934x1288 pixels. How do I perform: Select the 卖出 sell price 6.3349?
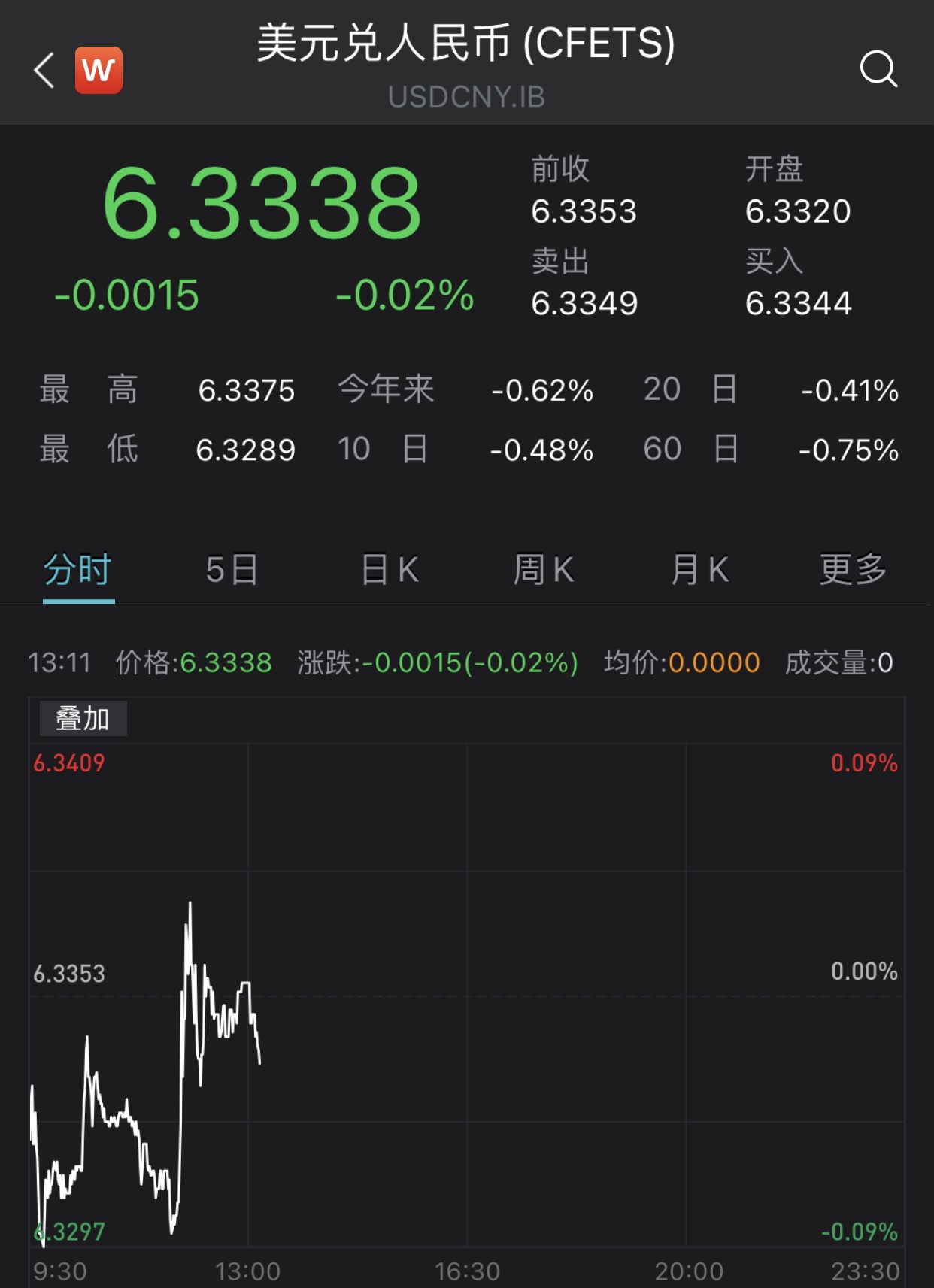pos(584,305)
